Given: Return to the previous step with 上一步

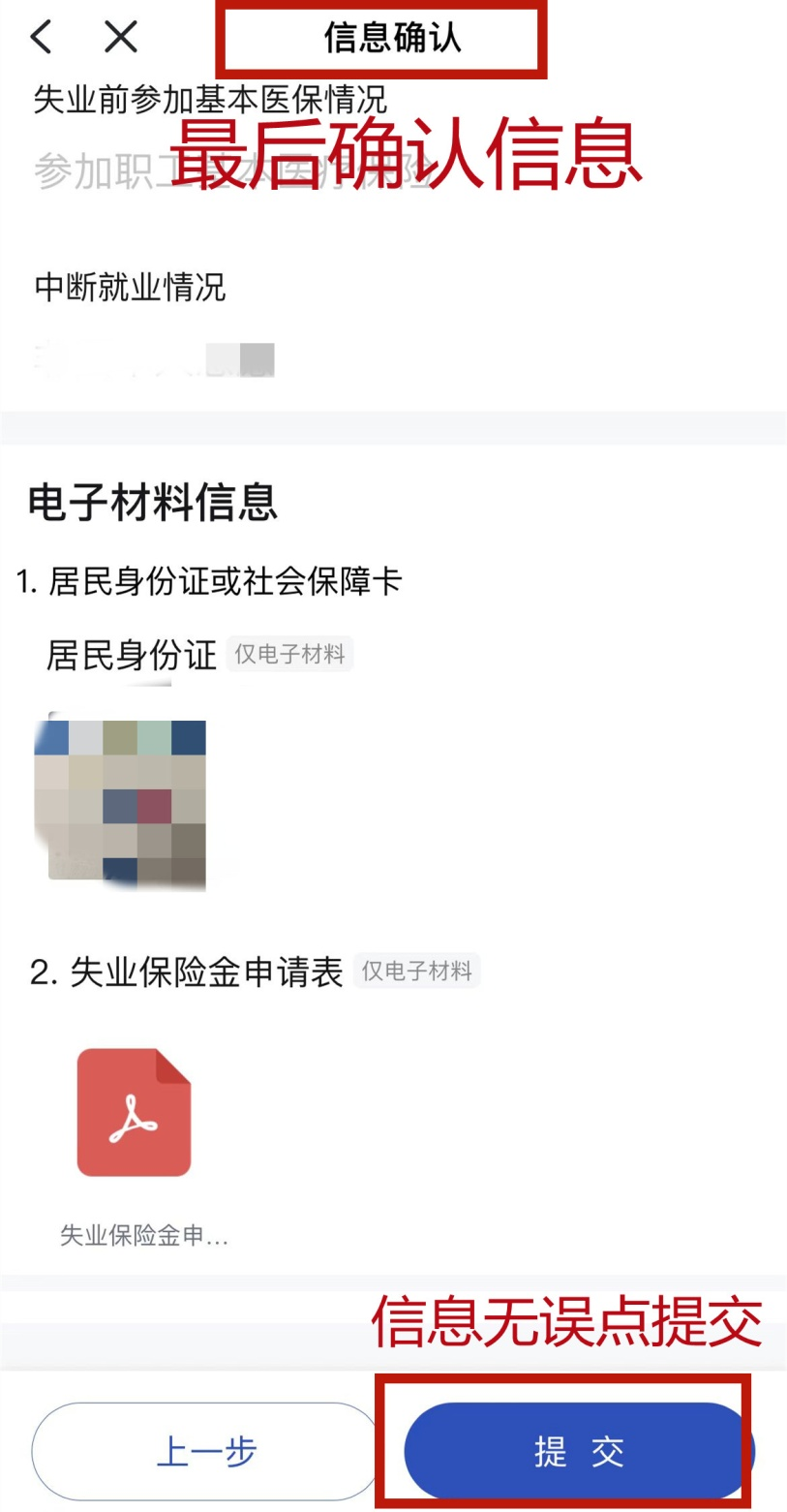Looking at the screenshot, I should [206, 1451].
